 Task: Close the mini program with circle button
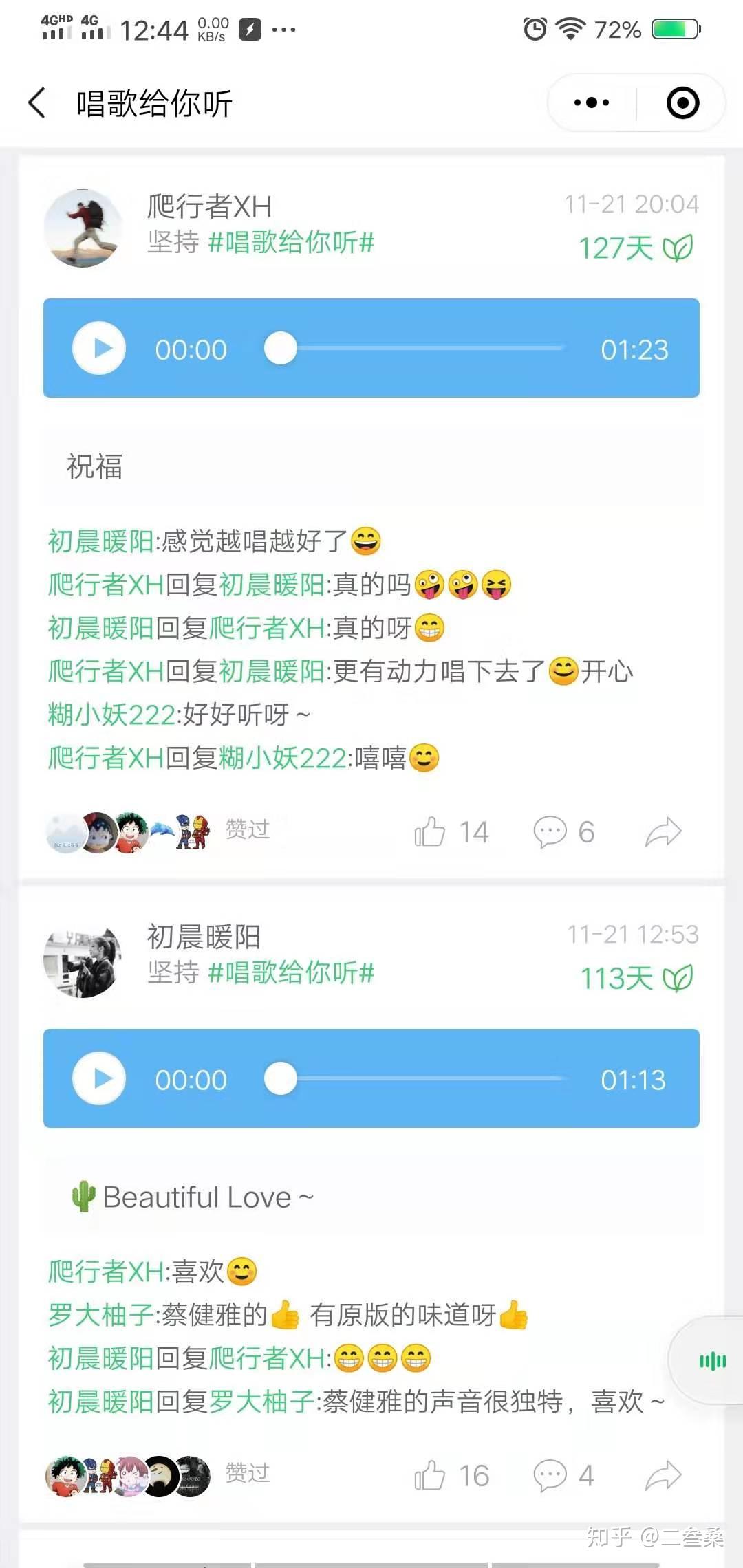coord(682,103)
